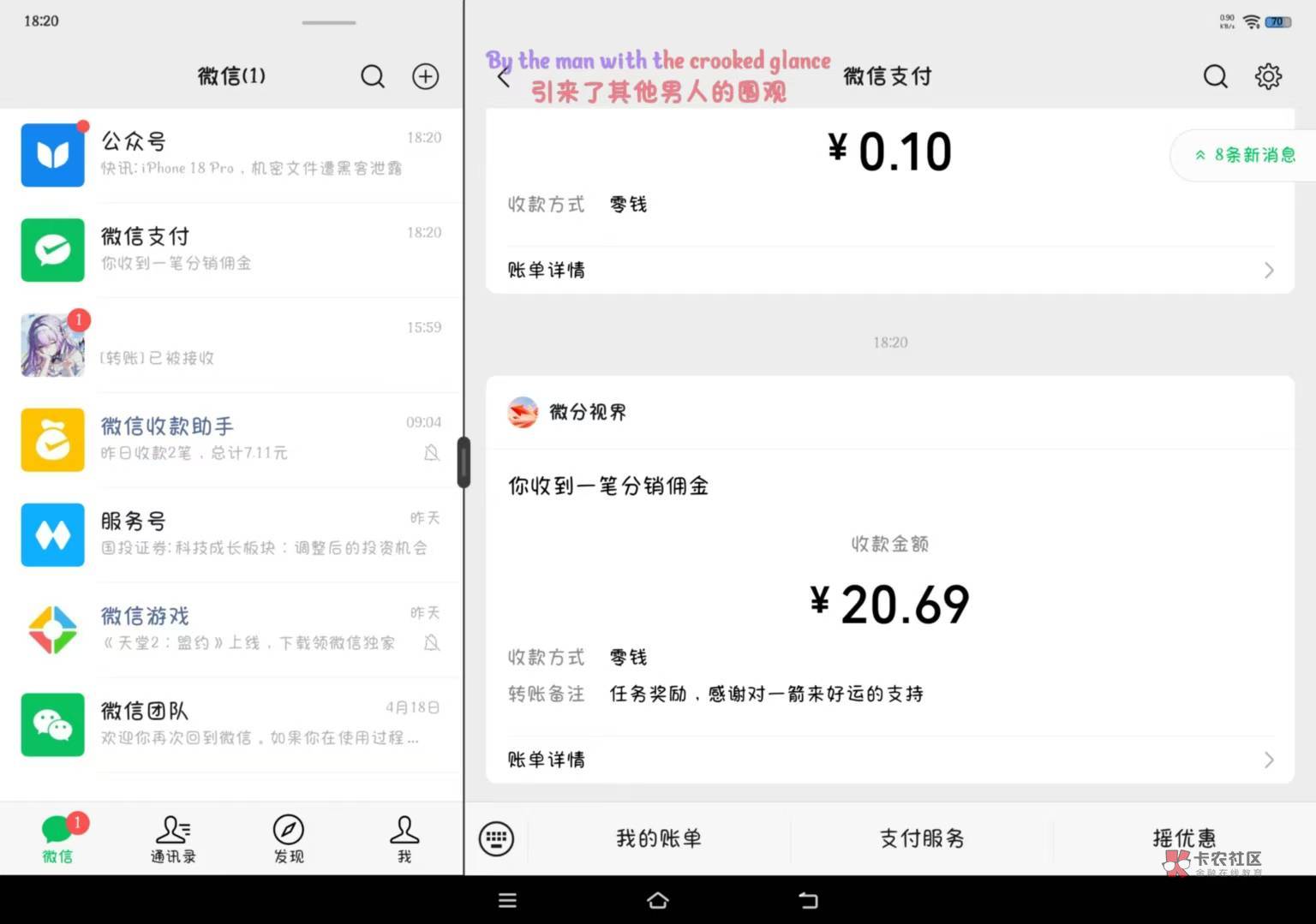This screenshot has height=924, width=1316.
Task: Search within 微信支付 messages
Action: [1215, 76]
